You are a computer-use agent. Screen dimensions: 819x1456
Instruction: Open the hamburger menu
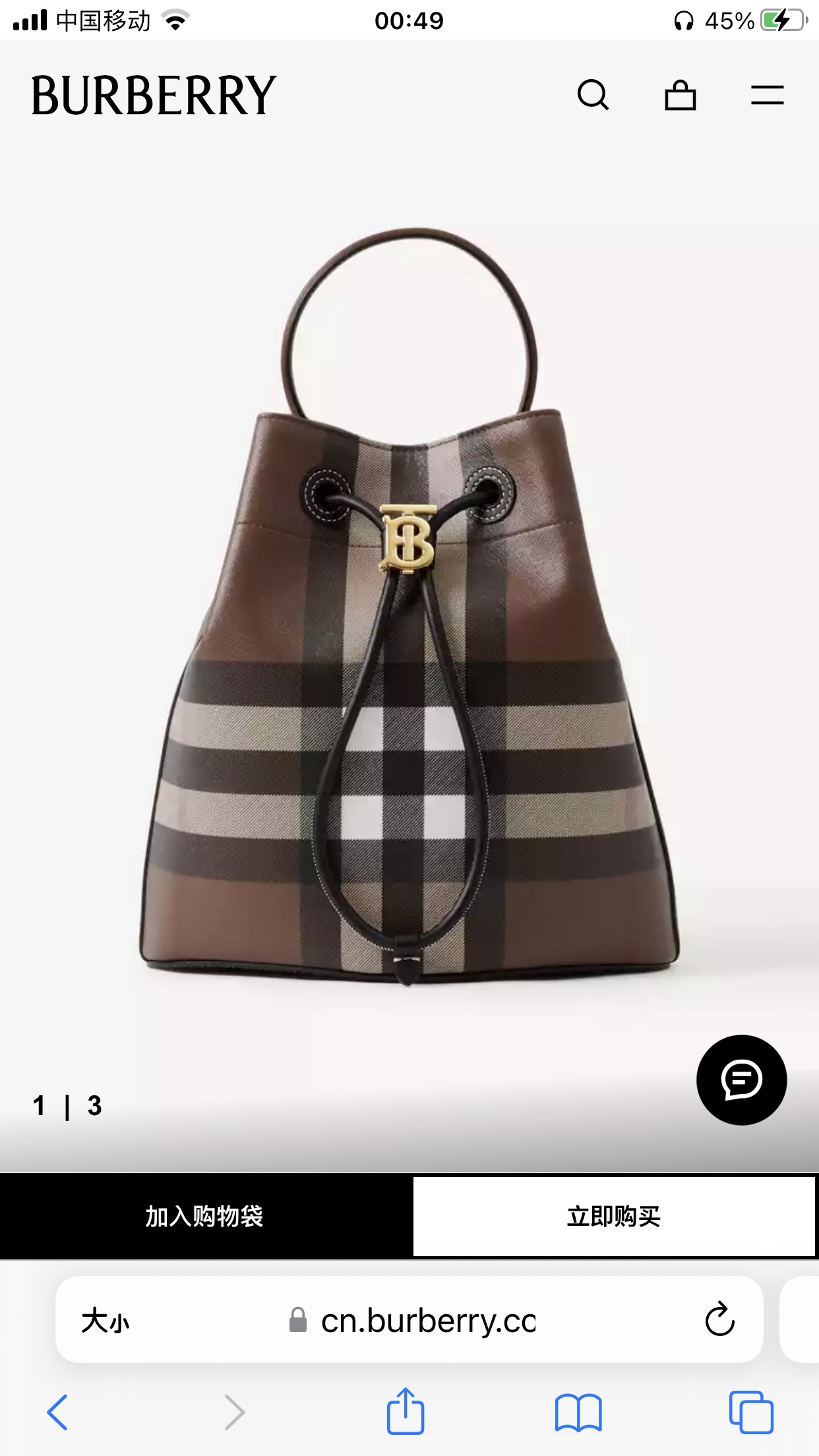pos(767,95)
